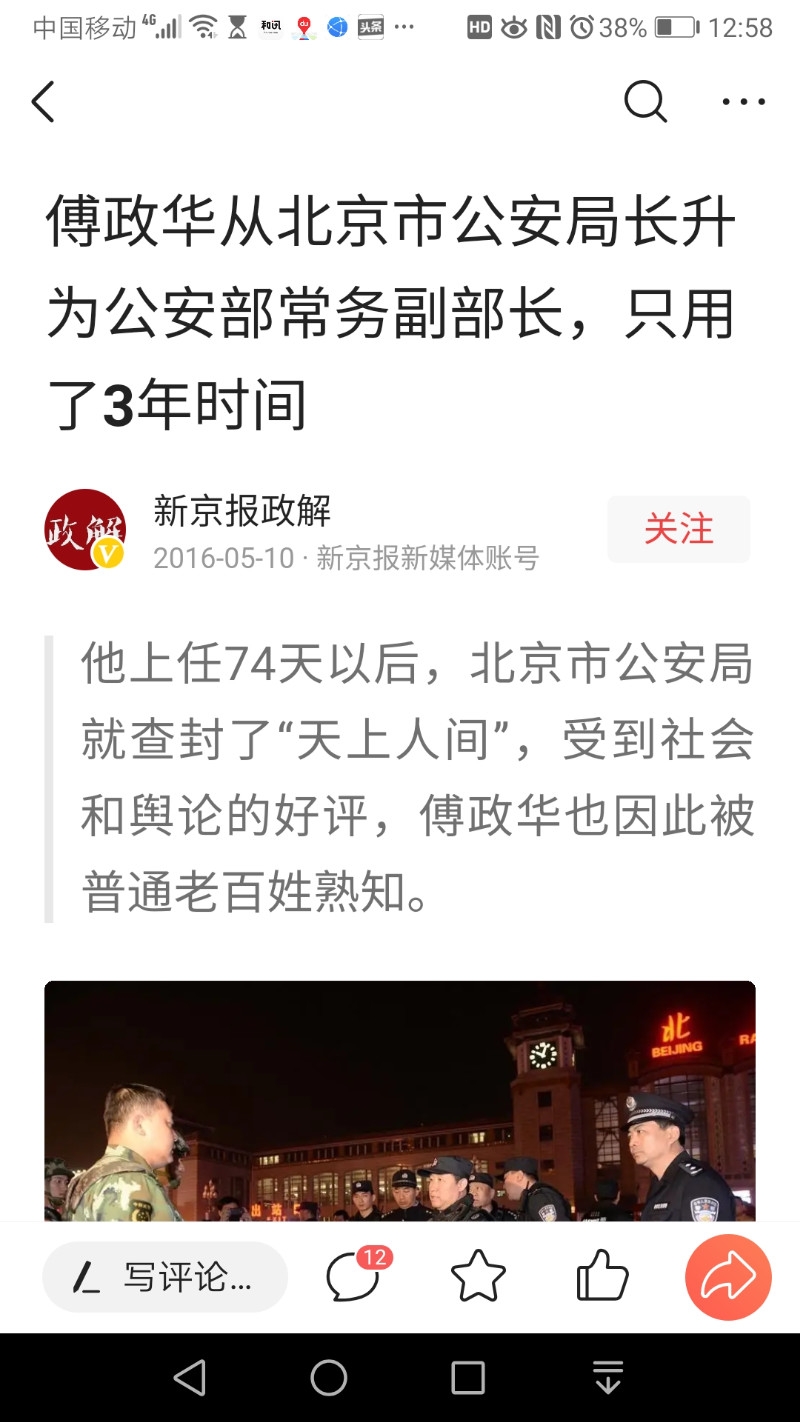This screenshot has height=1422, width=800.
Task: Open the 新京报政解 author profile avatar
Action: pyautogui.click(x=86, y=530)
